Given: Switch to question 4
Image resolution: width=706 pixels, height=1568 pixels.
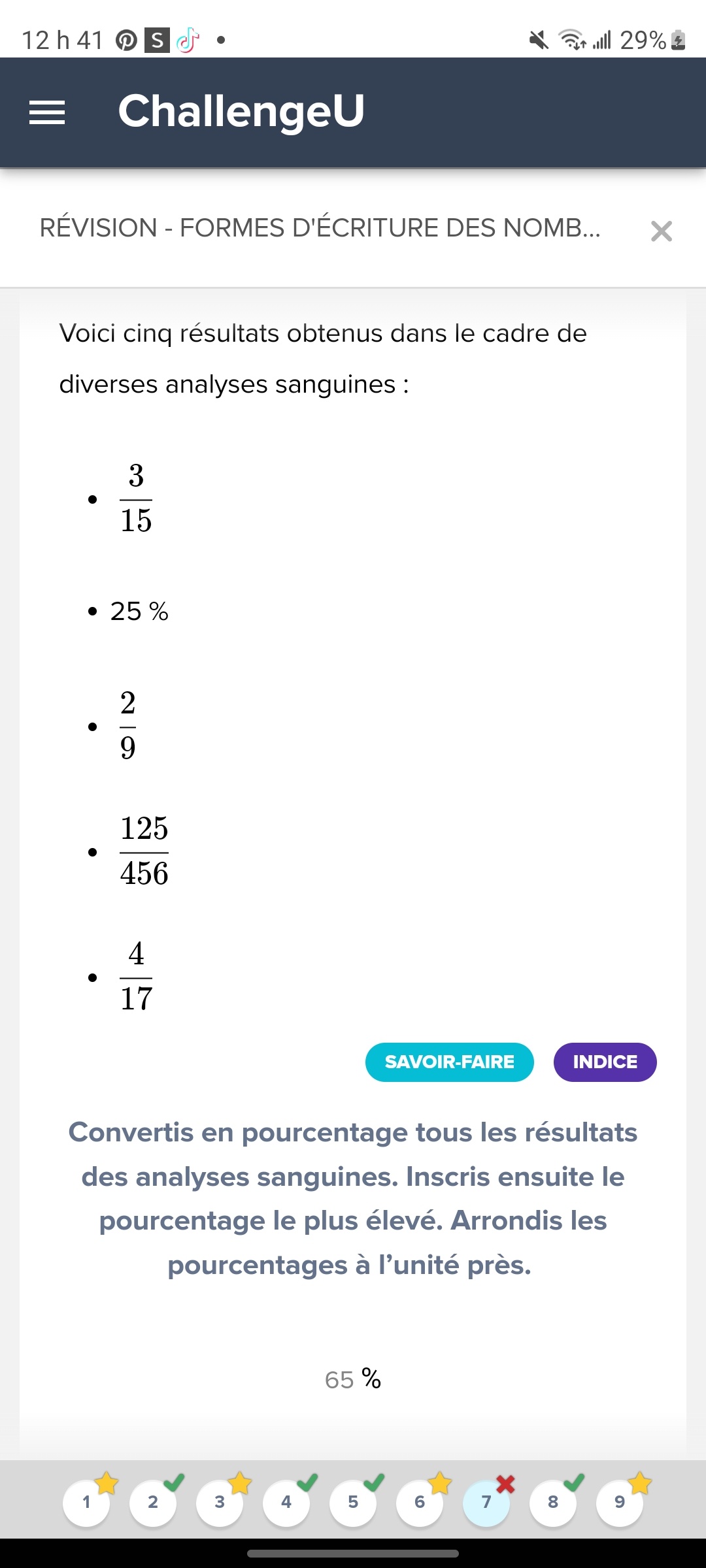Looking at the screenshot, I should click(286, 1502).
